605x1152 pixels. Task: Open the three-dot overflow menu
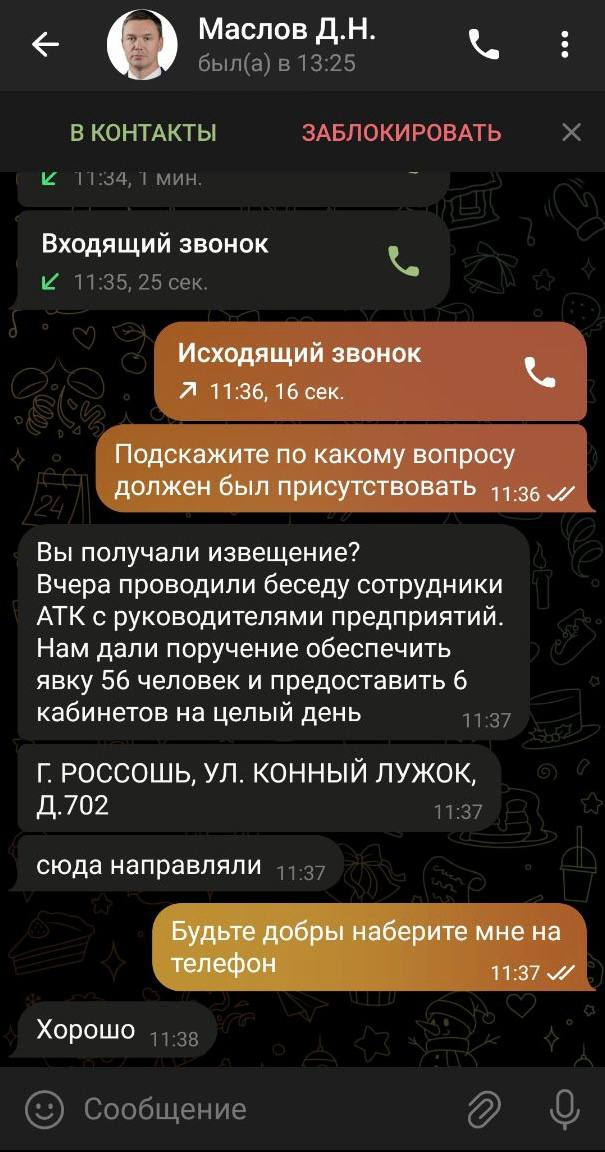click(565, 46)
